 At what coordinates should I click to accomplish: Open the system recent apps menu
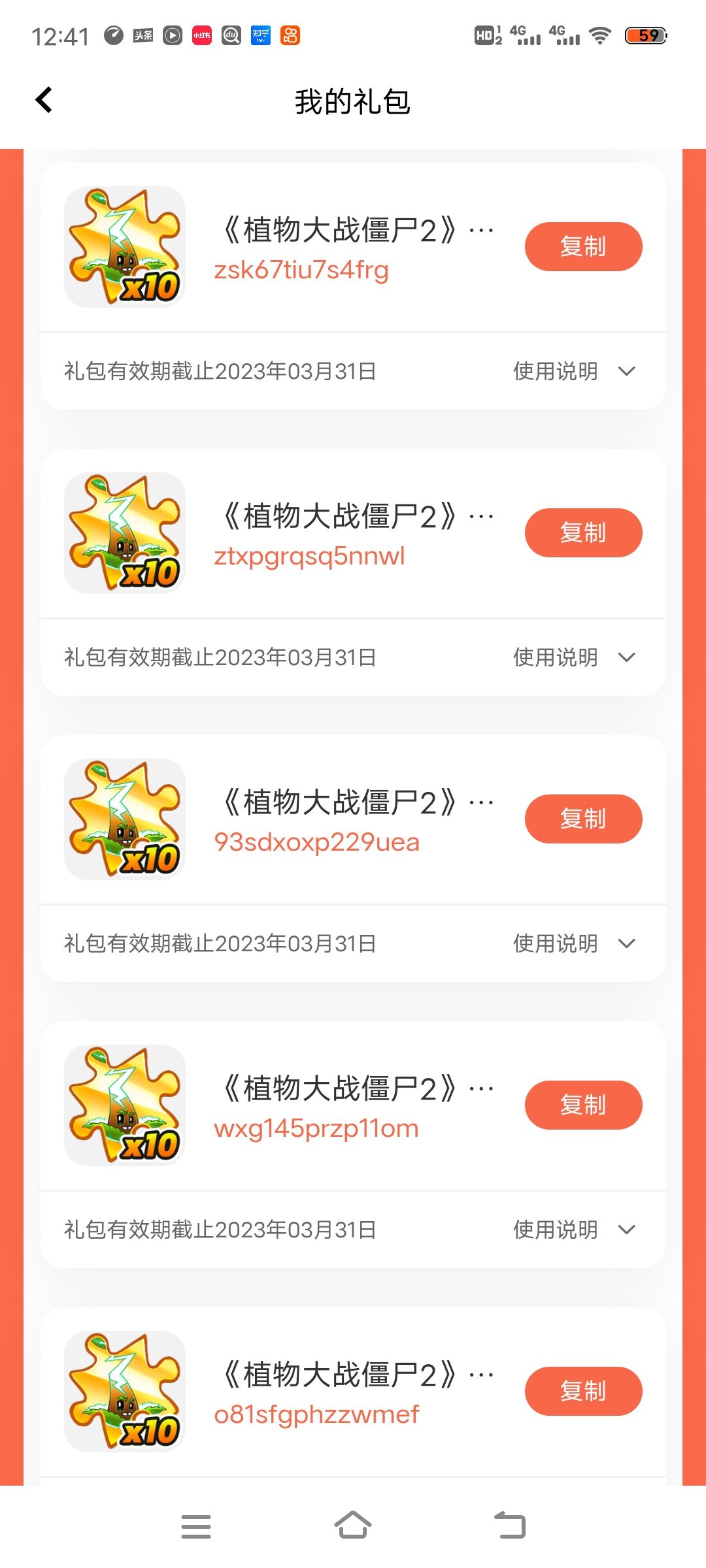196,1527
